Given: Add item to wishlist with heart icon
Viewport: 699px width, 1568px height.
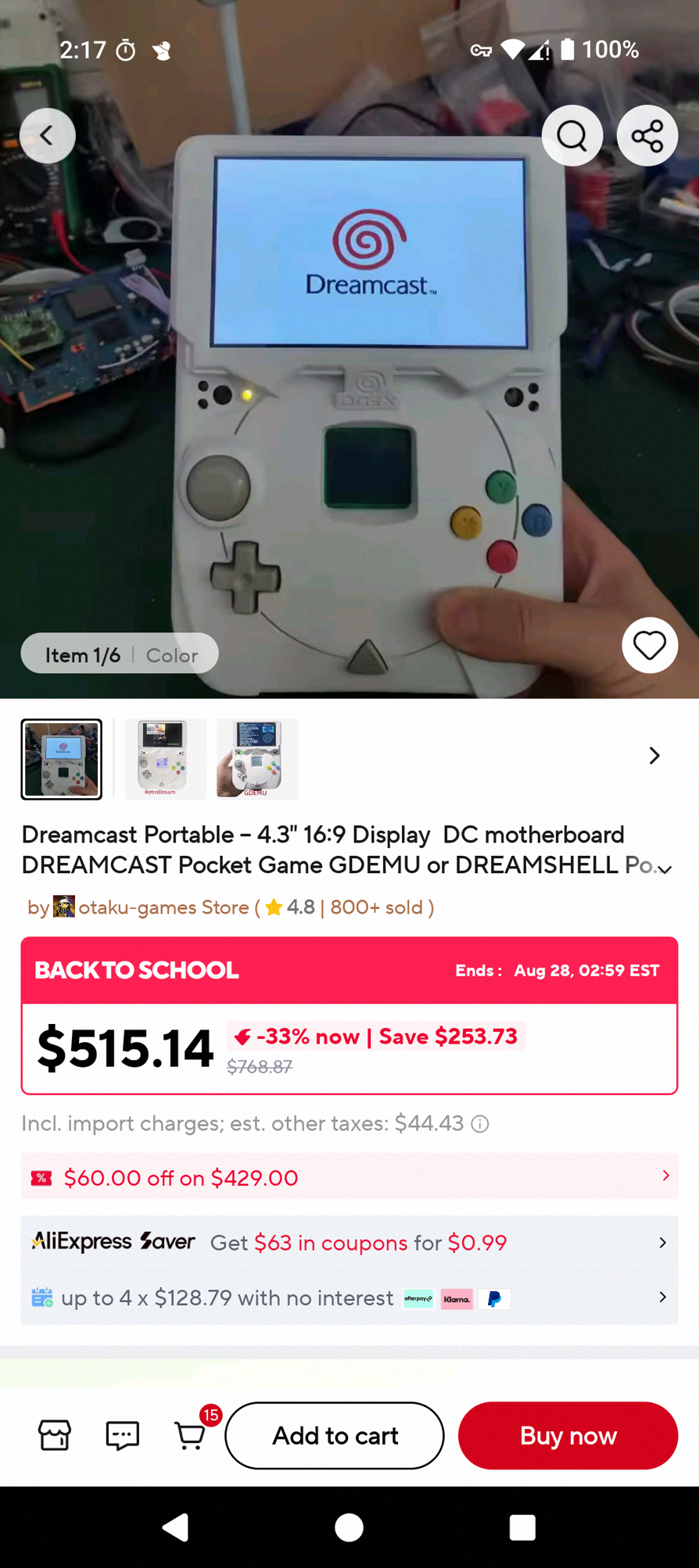Looking at the screenshot, I should tap(649, 646).
